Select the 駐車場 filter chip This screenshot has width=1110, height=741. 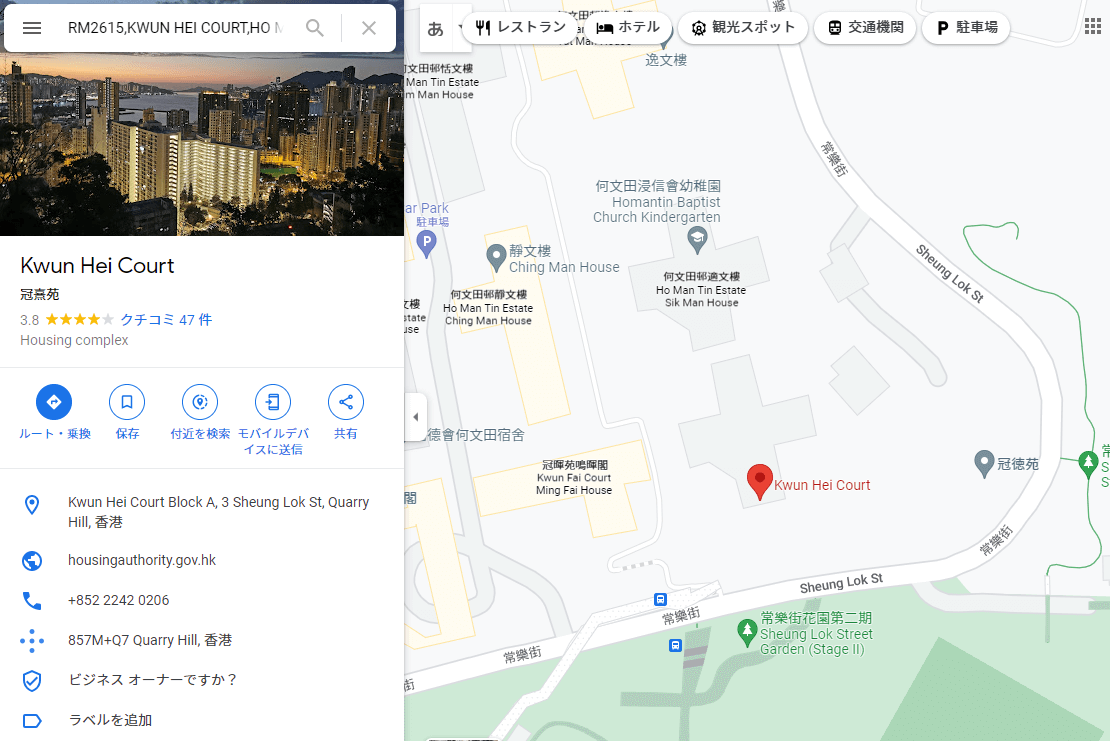click(x=966, y=28)
